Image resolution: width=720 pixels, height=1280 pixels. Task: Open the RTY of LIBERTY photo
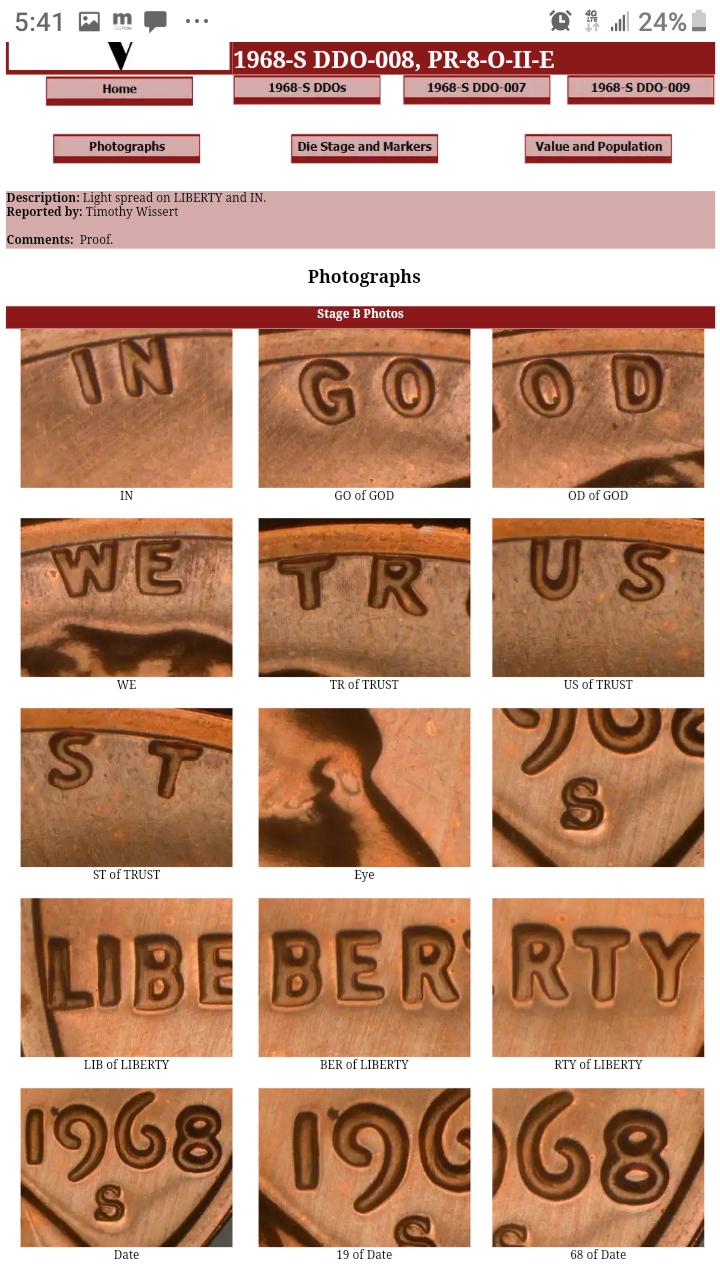coord(598,977)
